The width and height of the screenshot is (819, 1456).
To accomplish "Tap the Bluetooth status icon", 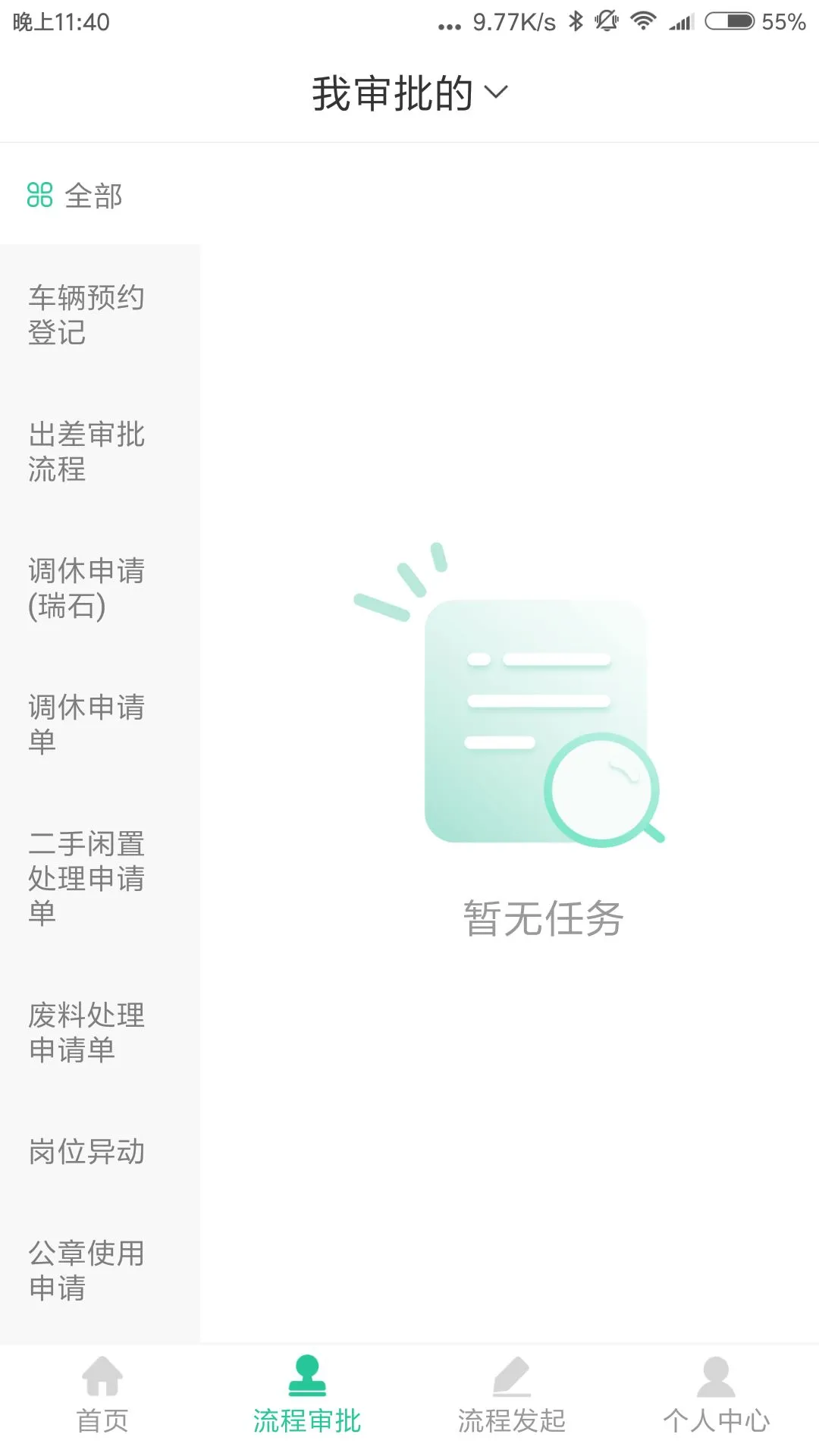I will 575,21.
